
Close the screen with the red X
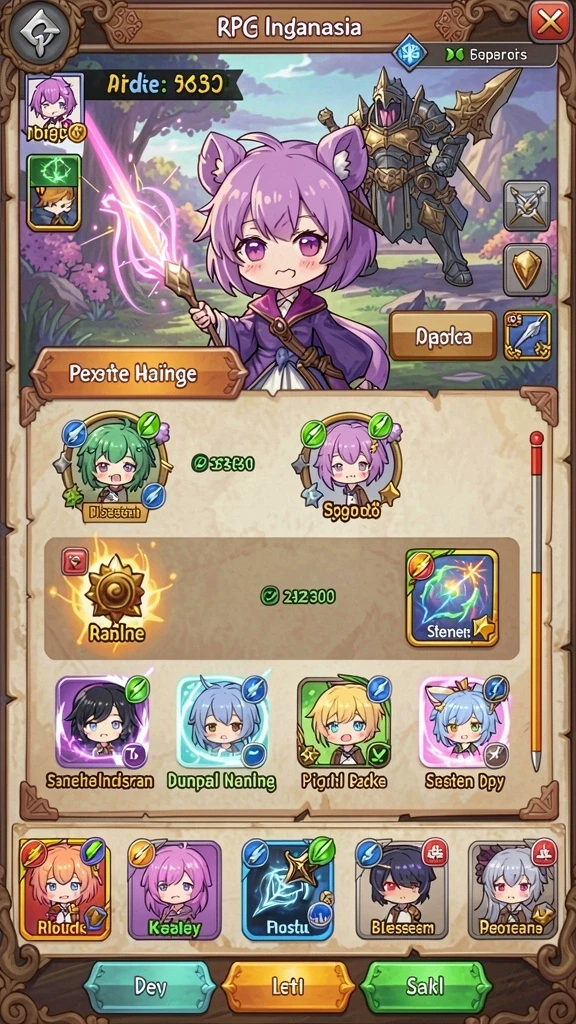(x=549, y=24)
